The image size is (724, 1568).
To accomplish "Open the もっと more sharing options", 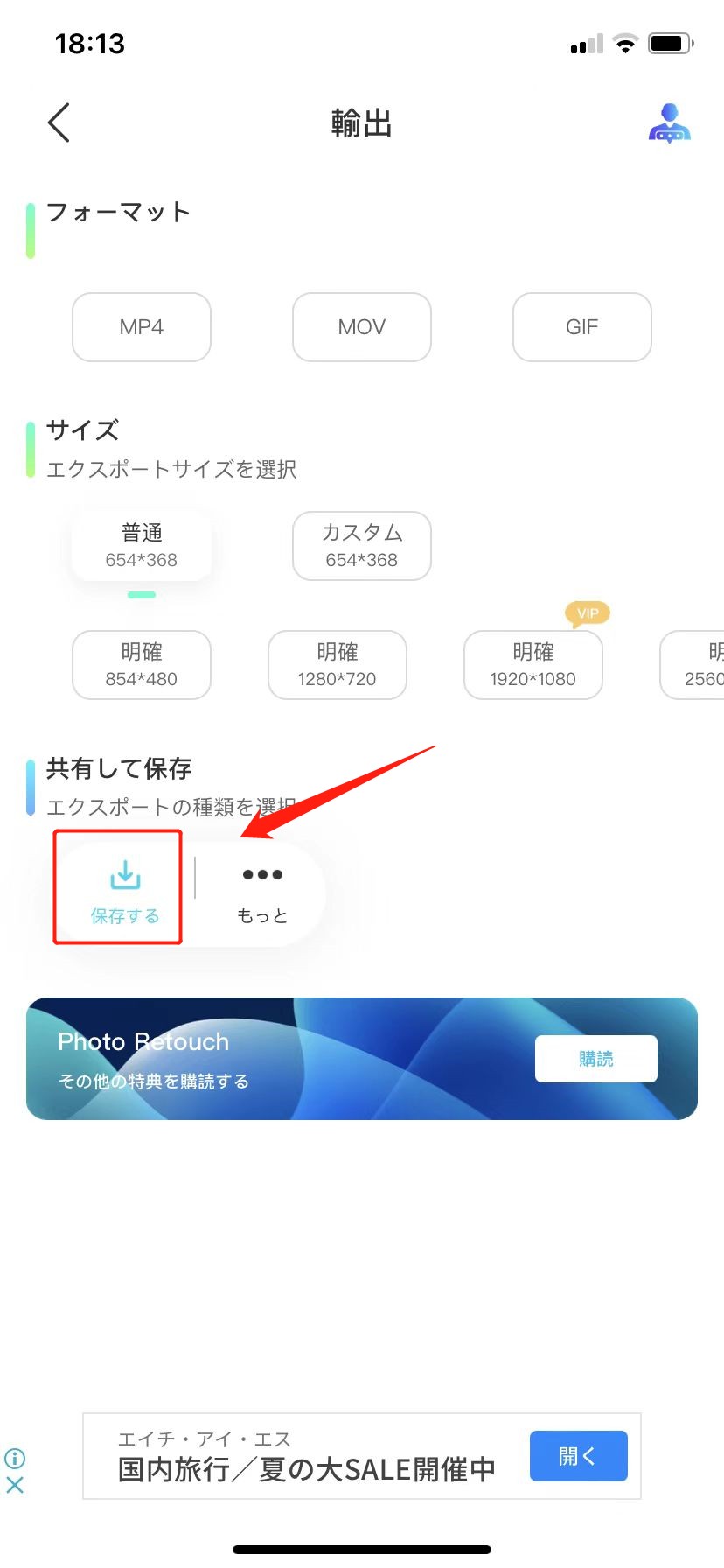I will (262, 893).
